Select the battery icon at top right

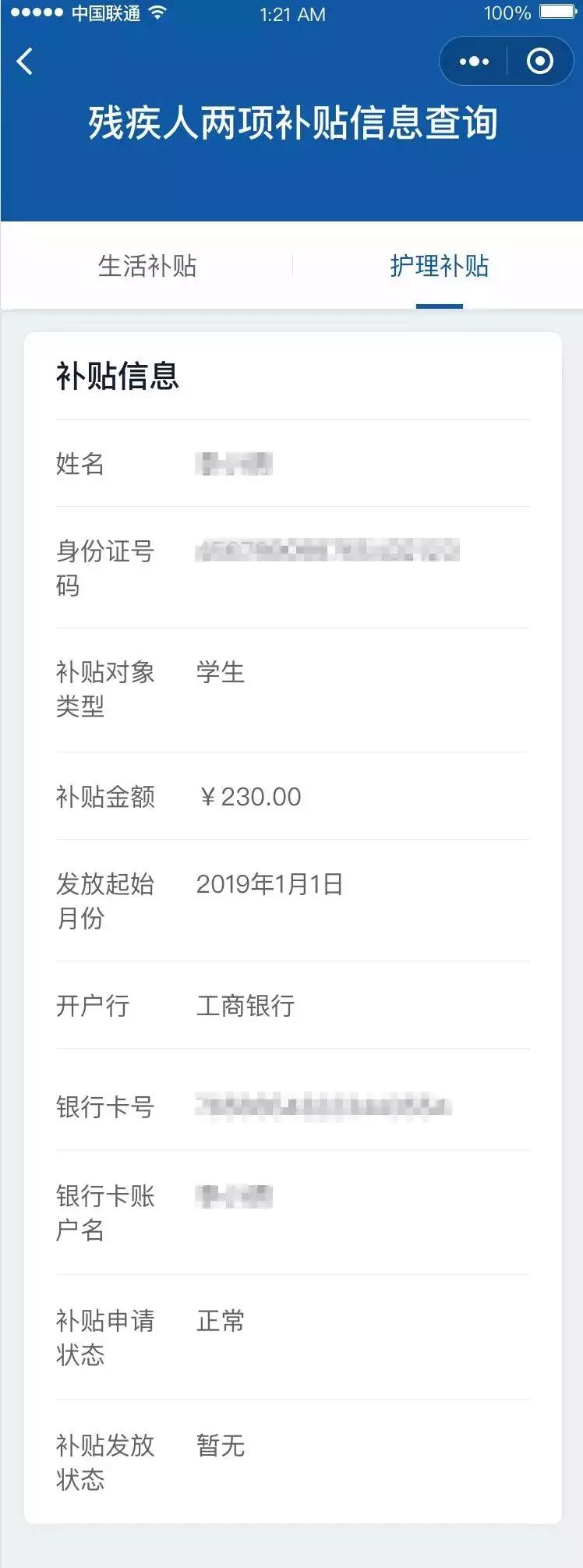pos(555,12)
